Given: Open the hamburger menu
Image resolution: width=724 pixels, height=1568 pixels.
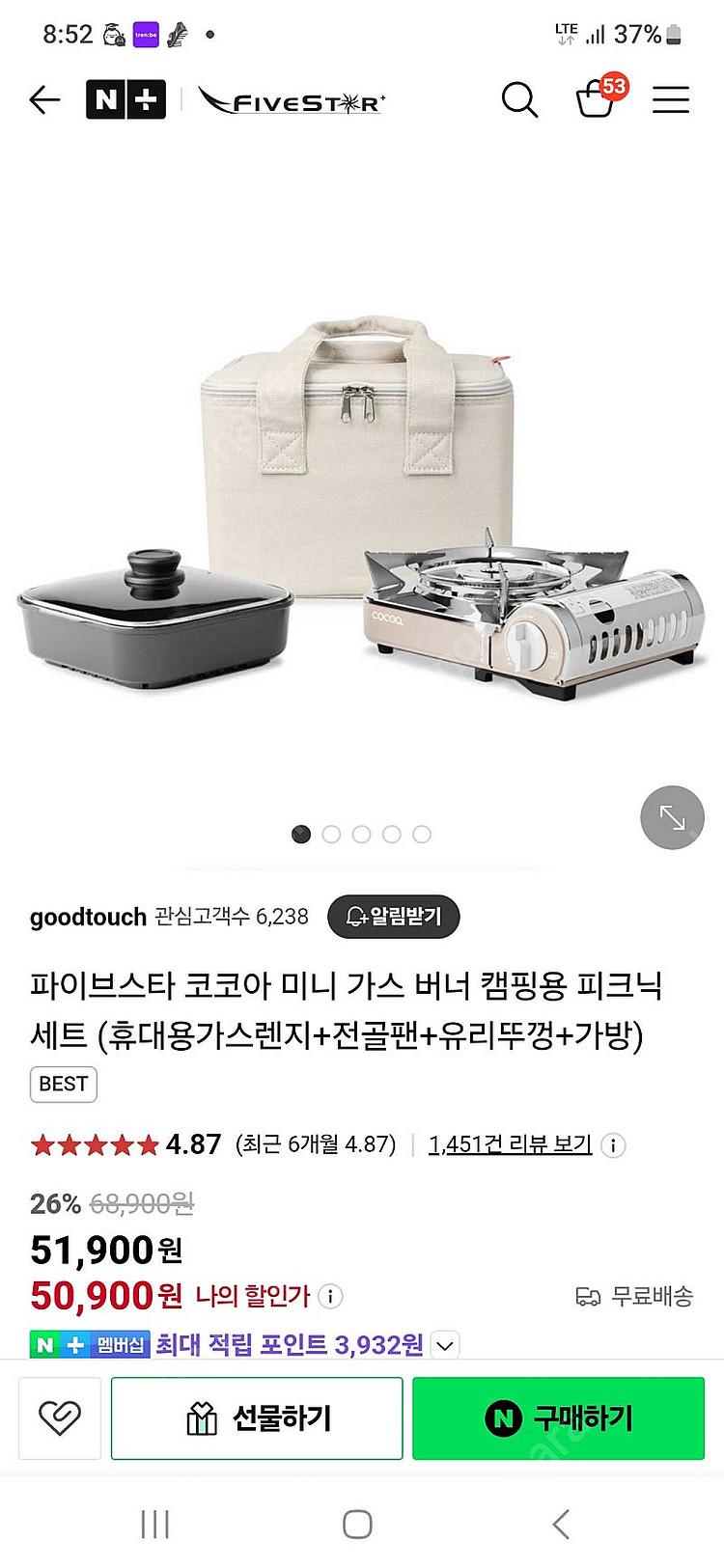Looking at the screenshot, I should pyautogui.click(x=671, y=99).
